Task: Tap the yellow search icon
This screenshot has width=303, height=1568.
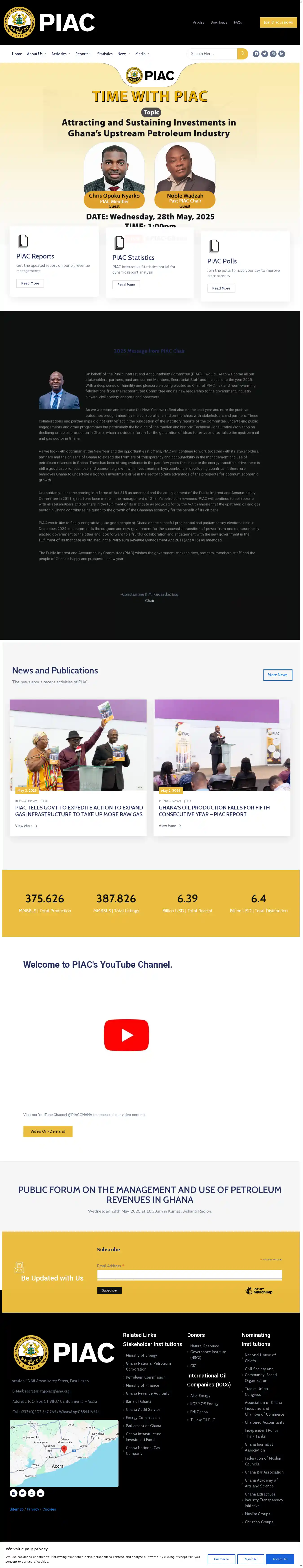Action: (x=242, y=54)
